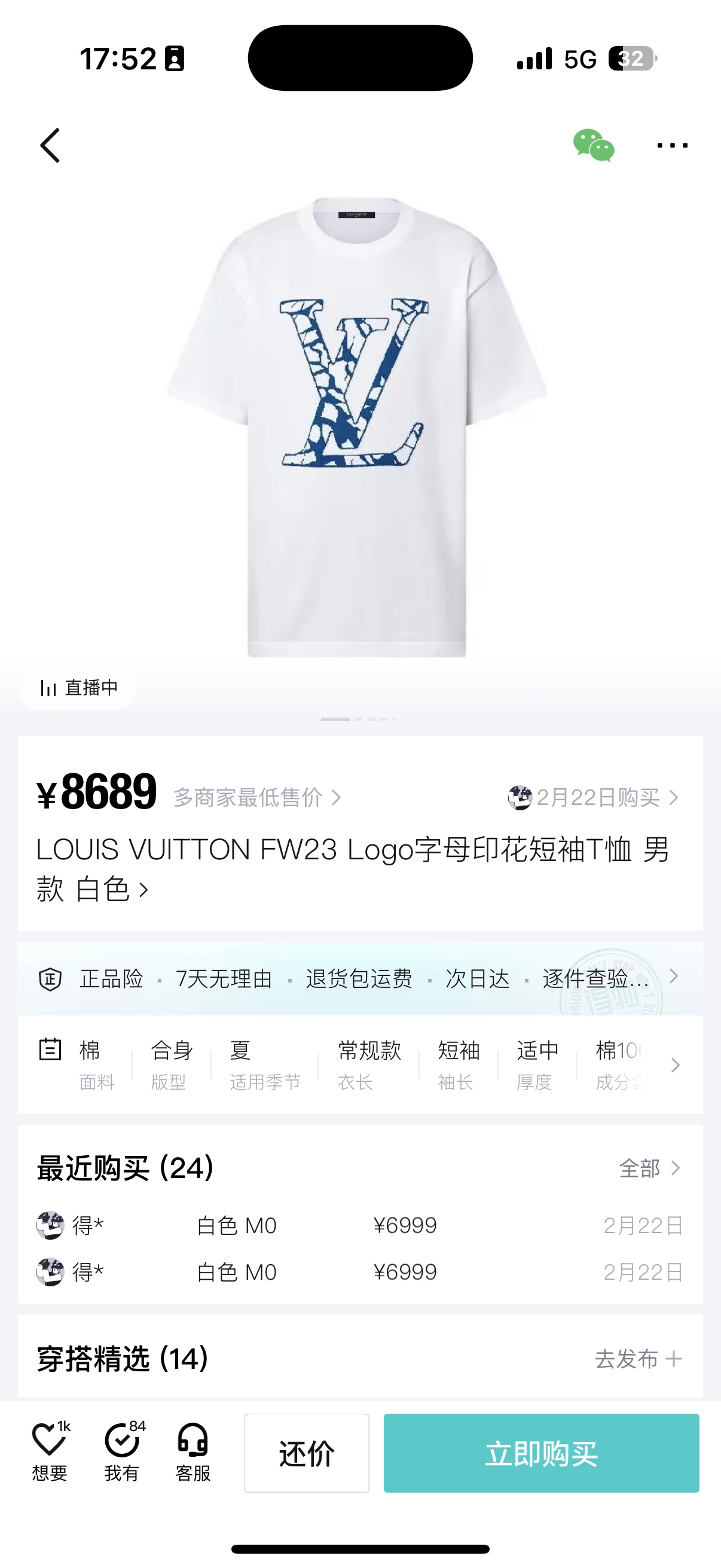View 多商家最低售价 price details
Viewport: 721px width, 1568px height.
256,797
